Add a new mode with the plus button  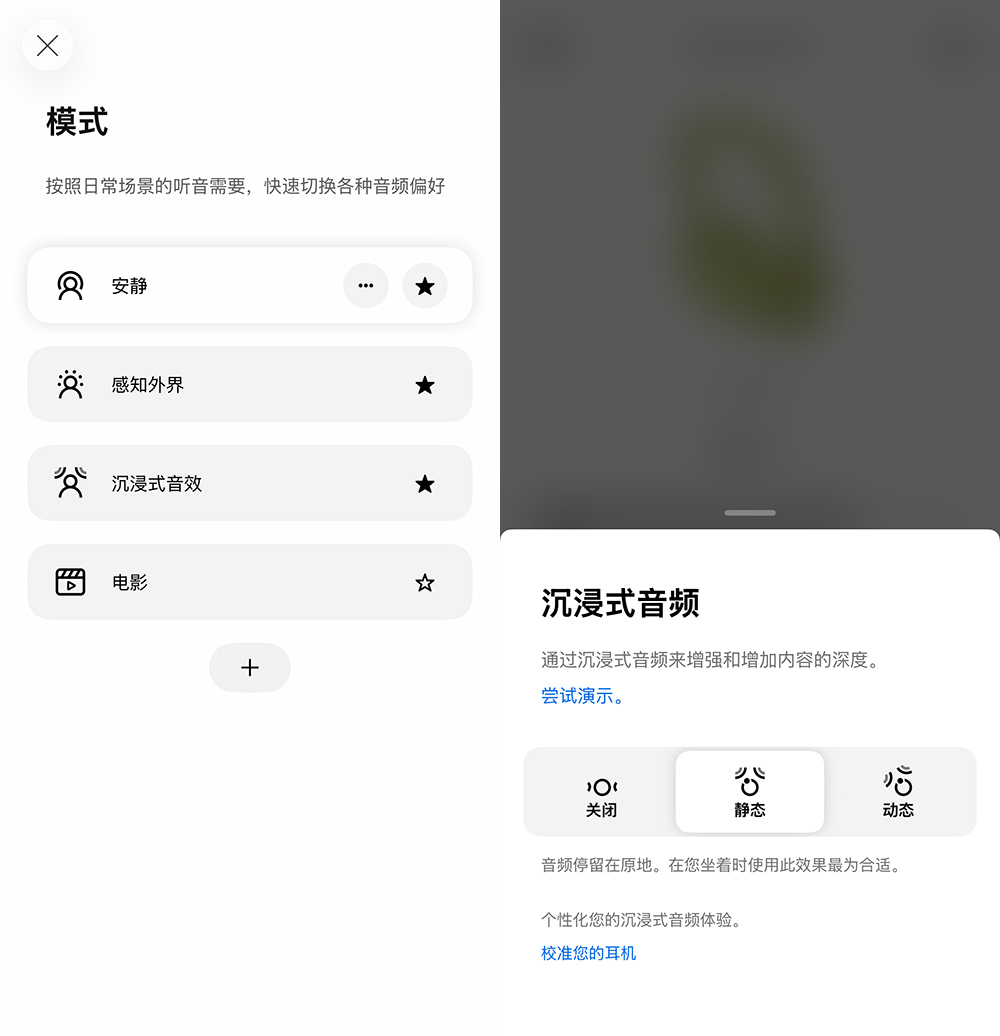click(250, 667)
